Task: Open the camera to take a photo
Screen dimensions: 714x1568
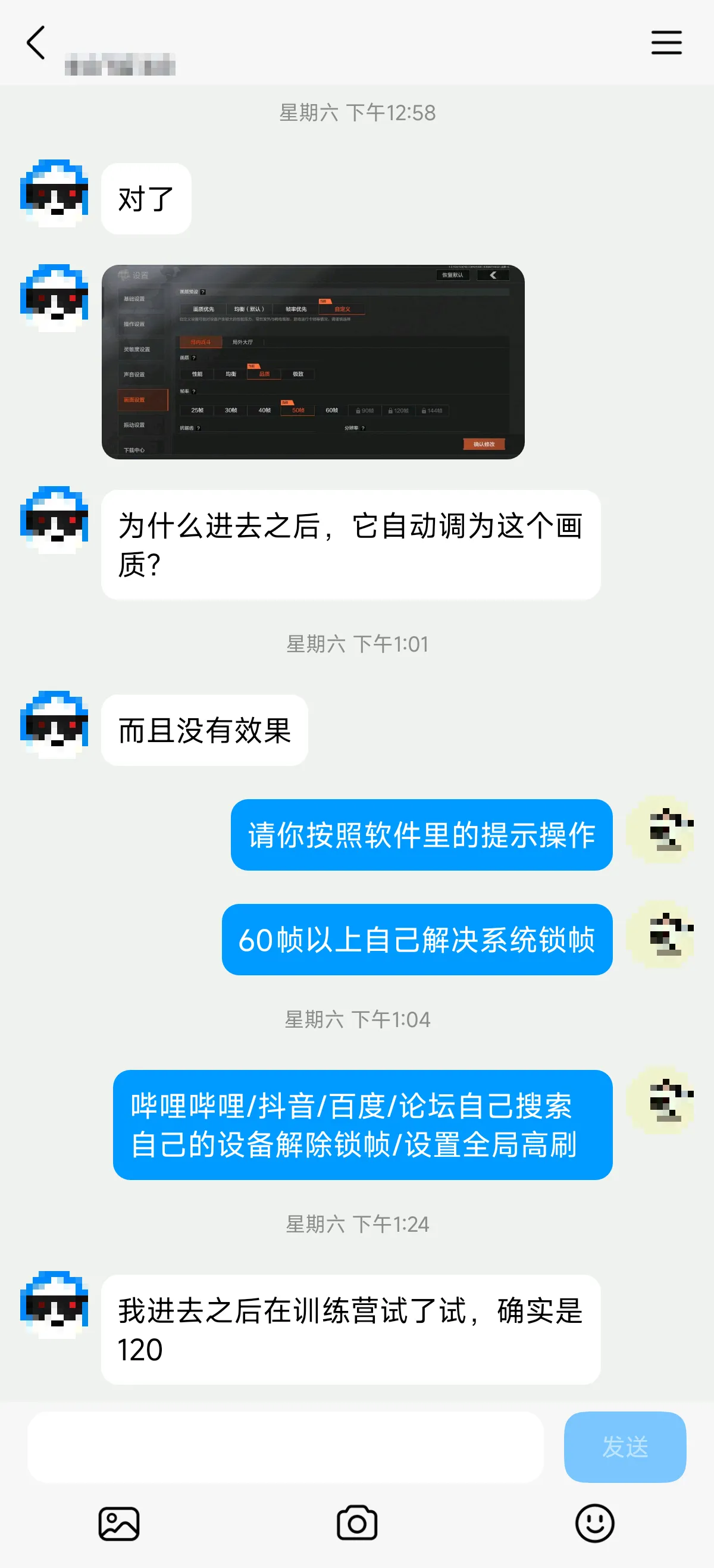Action: [356, 1523]
